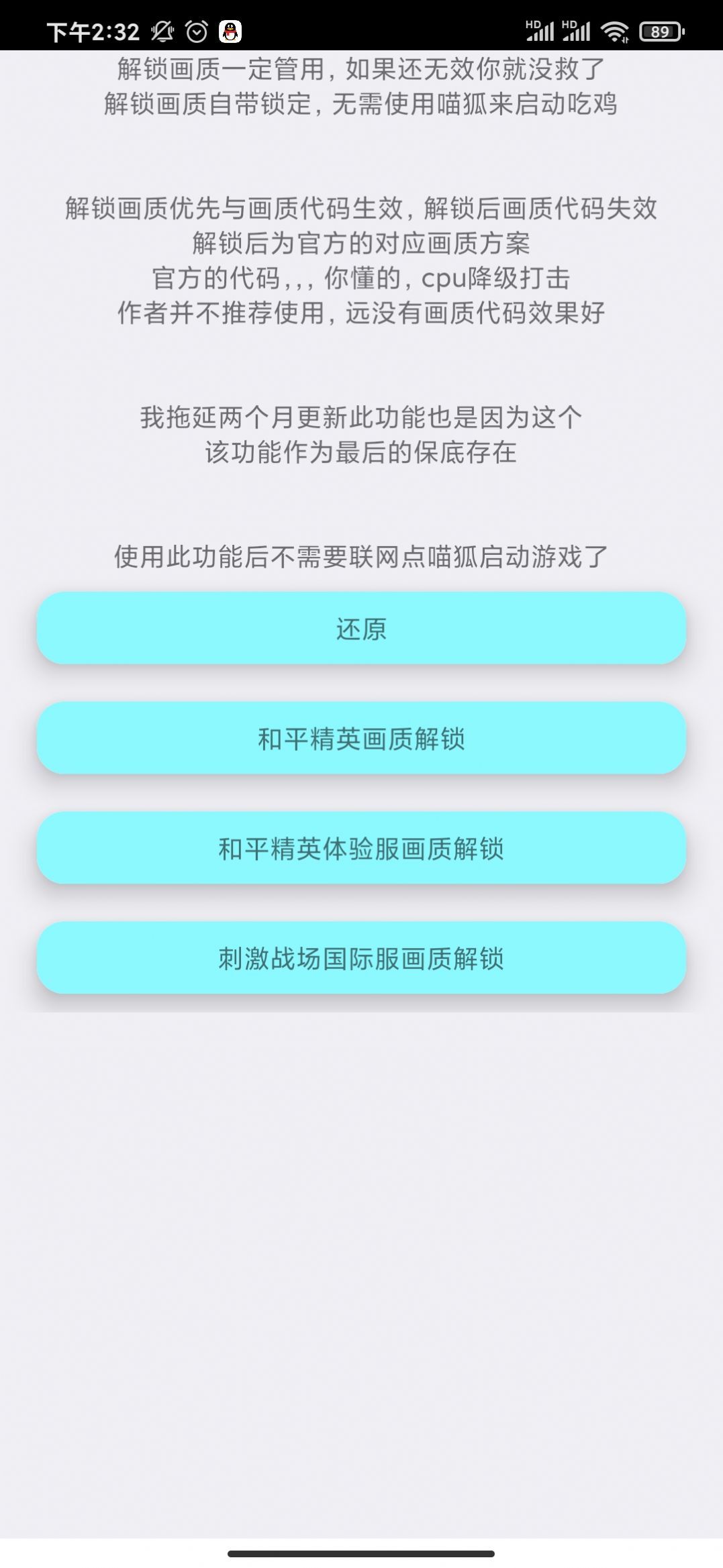Tap text about 保底 fallback feature
Viewport: 723px width, 1568px height.
point(361,453)
